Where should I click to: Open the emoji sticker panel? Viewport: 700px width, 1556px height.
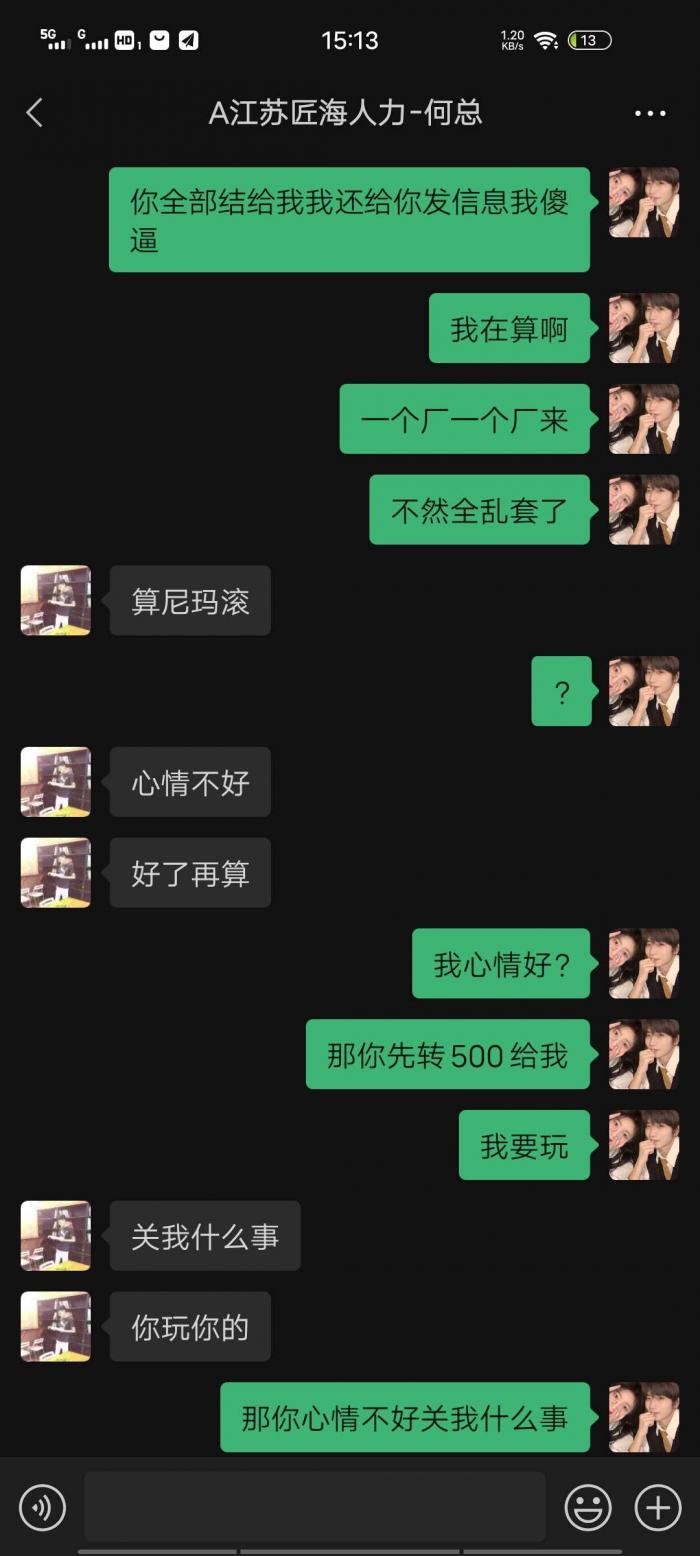tap(588, 1507)
